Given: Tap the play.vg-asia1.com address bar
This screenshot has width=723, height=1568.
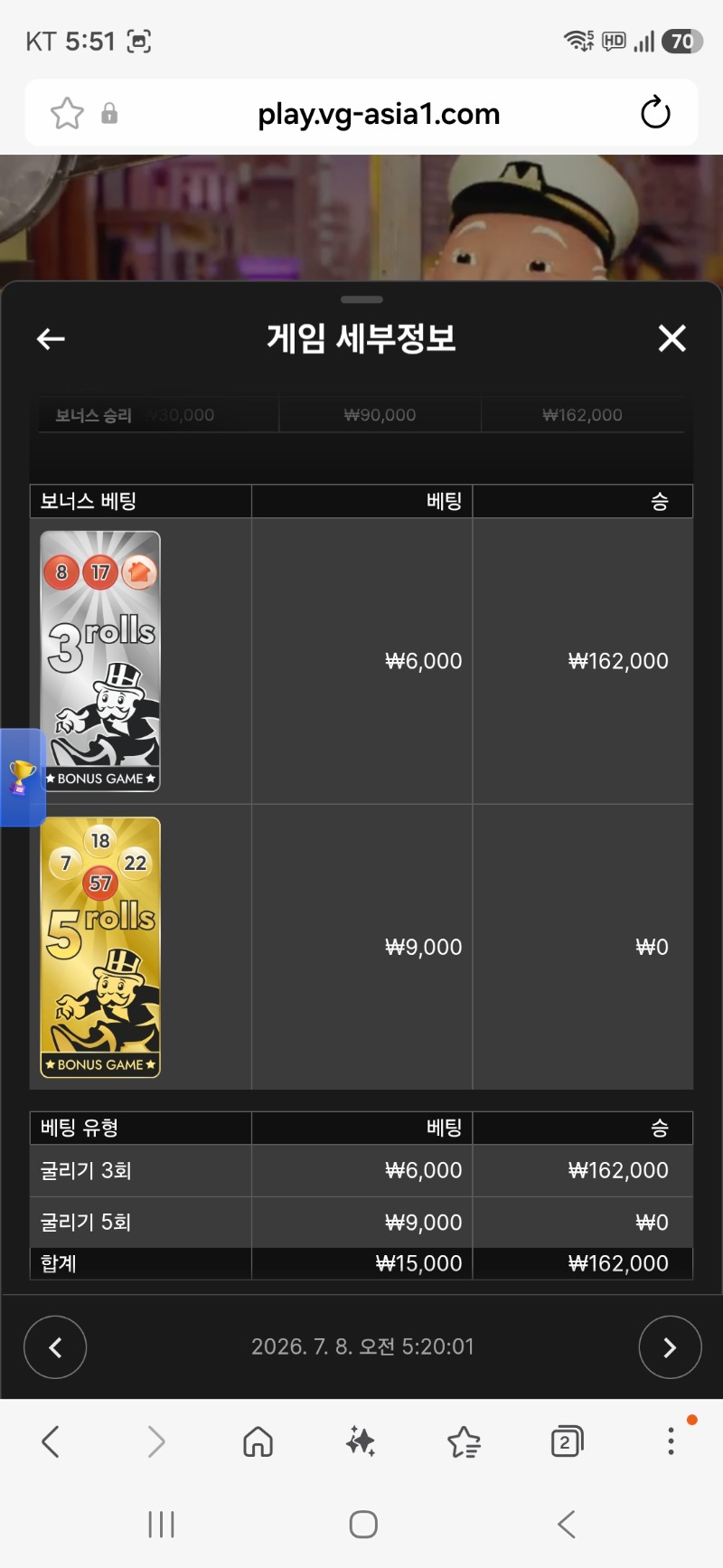Looking at the screenshot, I should 379,114.
